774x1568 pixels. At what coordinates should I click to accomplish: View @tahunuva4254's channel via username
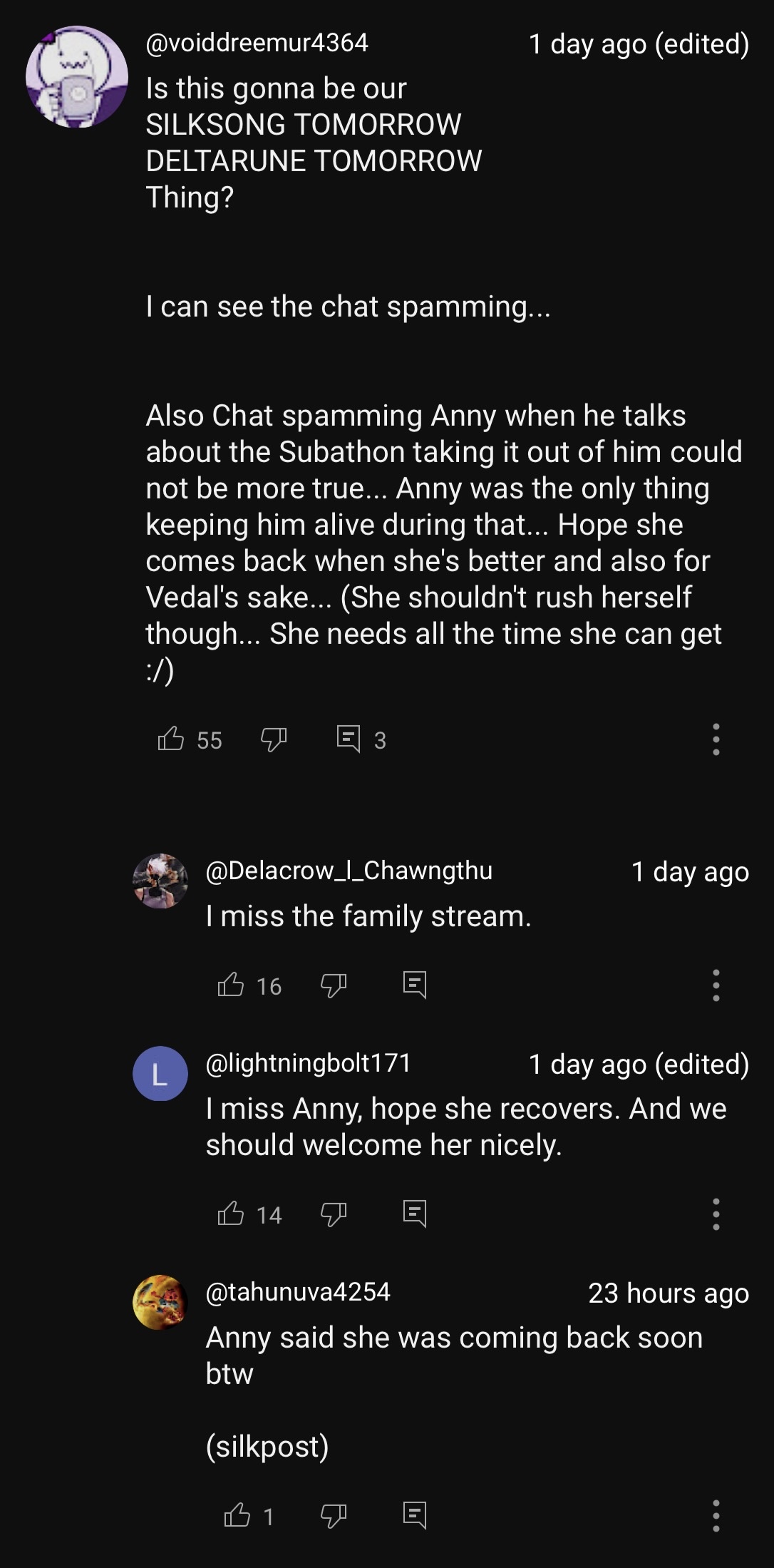coord(298,1291)
